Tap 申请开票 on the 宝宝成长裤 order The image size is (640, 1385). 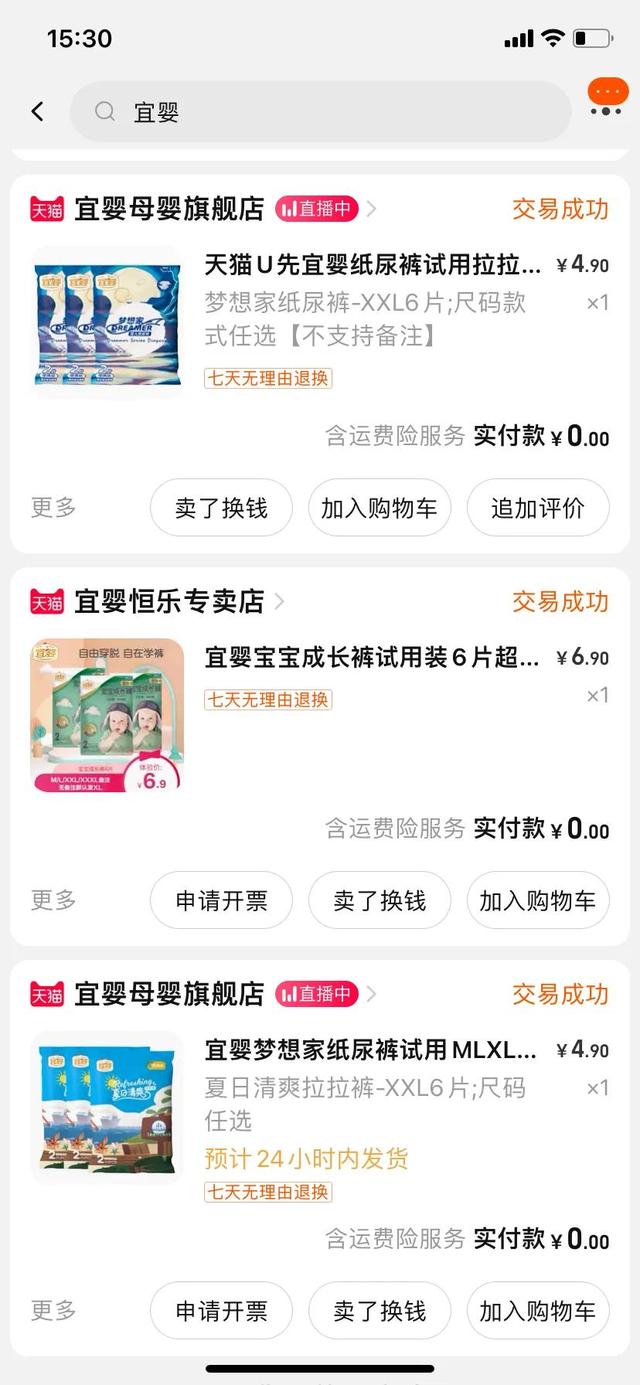(x=221, y=900)
